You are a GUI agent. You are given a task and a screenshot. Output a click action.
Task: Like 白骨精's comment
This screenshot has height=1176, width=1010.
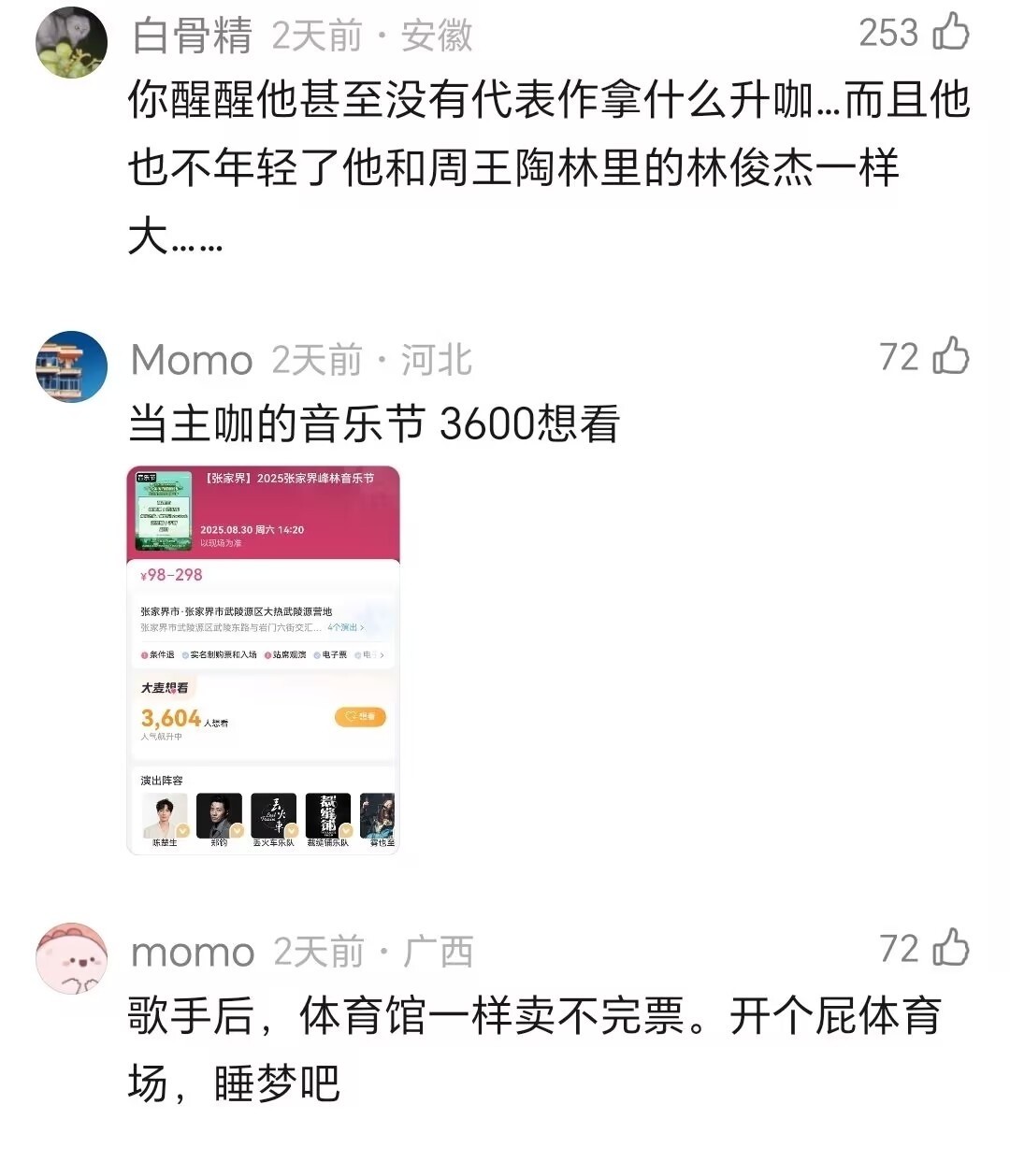point(950,32)
